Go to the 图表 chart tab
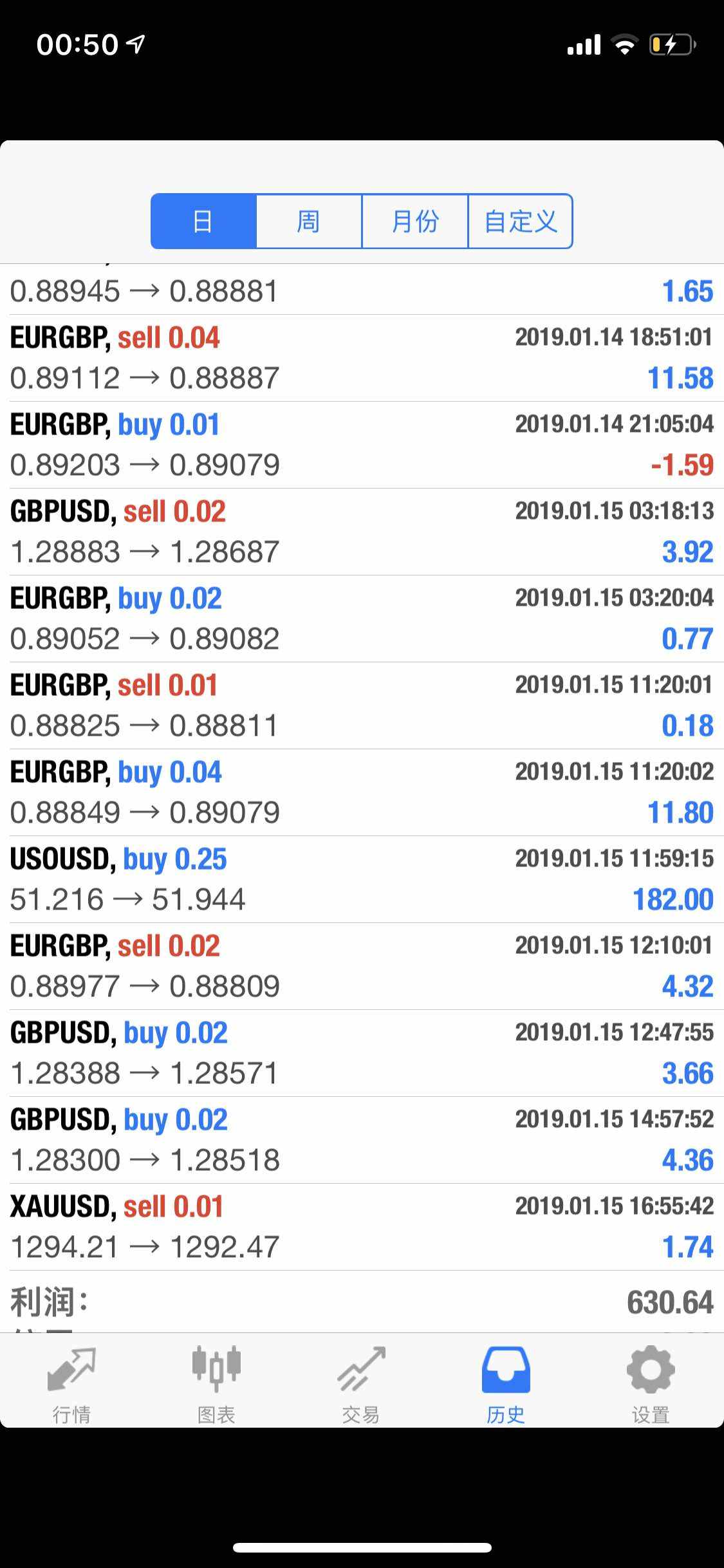This screenshot has width=724, height=1568. pyautogui.click(x=216, y=1379)
